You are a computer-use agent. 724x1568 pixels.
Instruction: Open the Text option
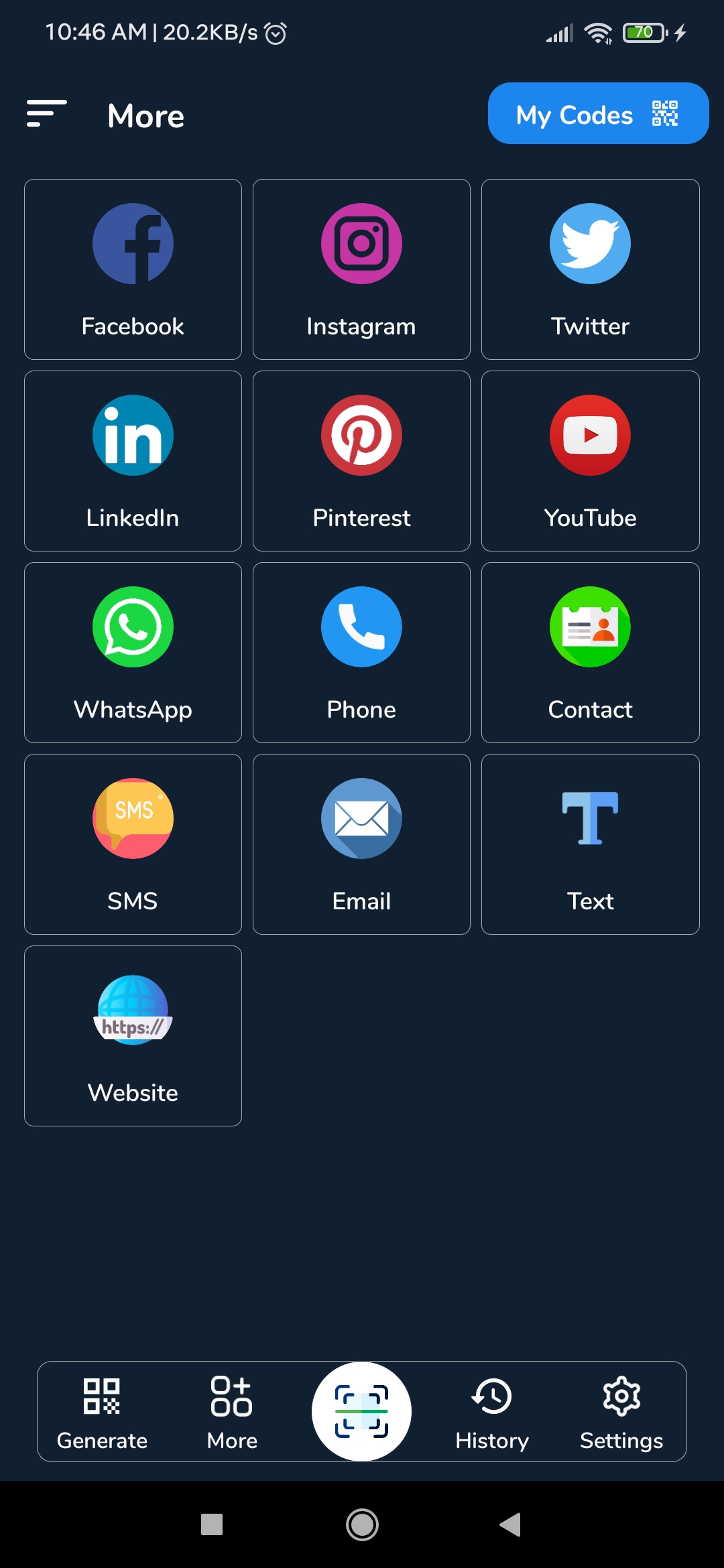(590, 844)
